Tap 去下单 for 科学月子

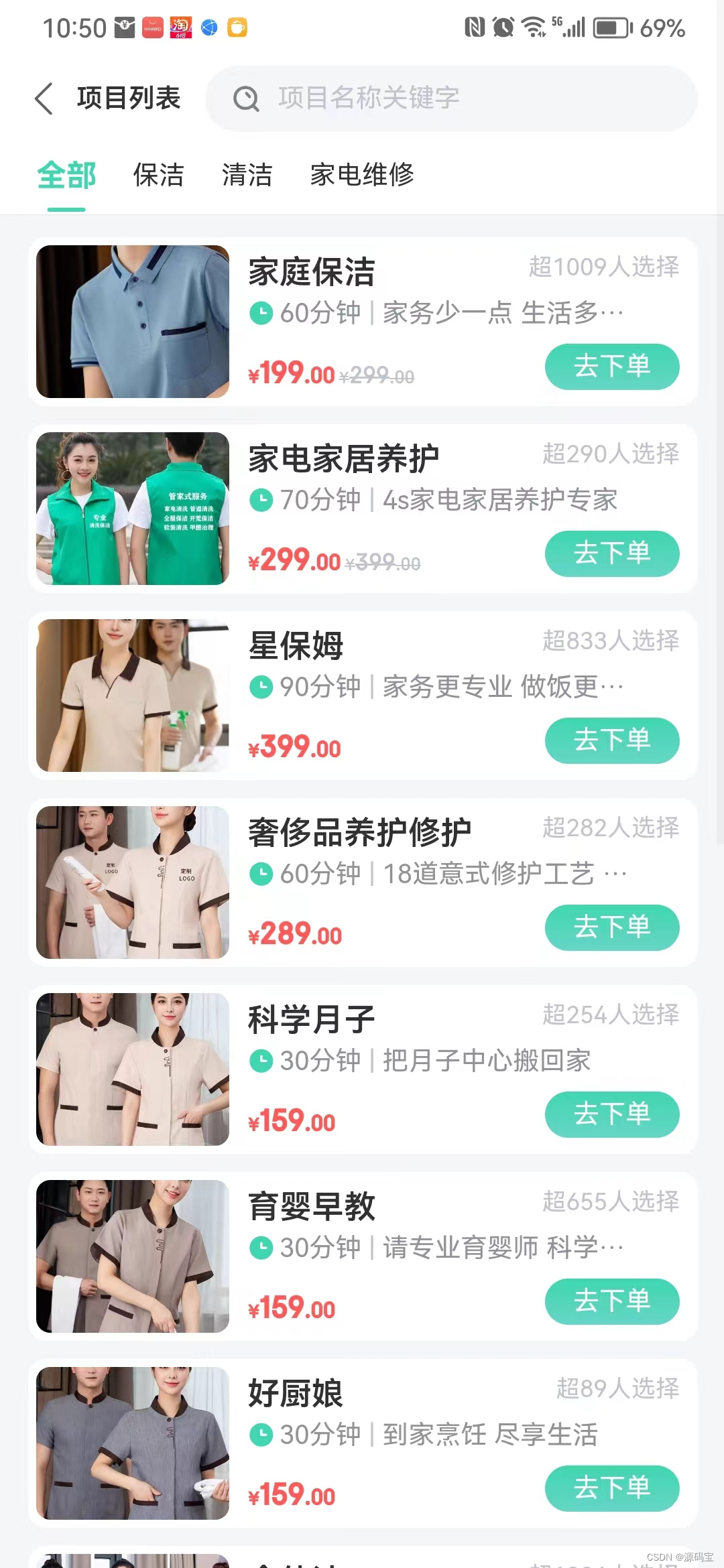tap(611, 1114)
